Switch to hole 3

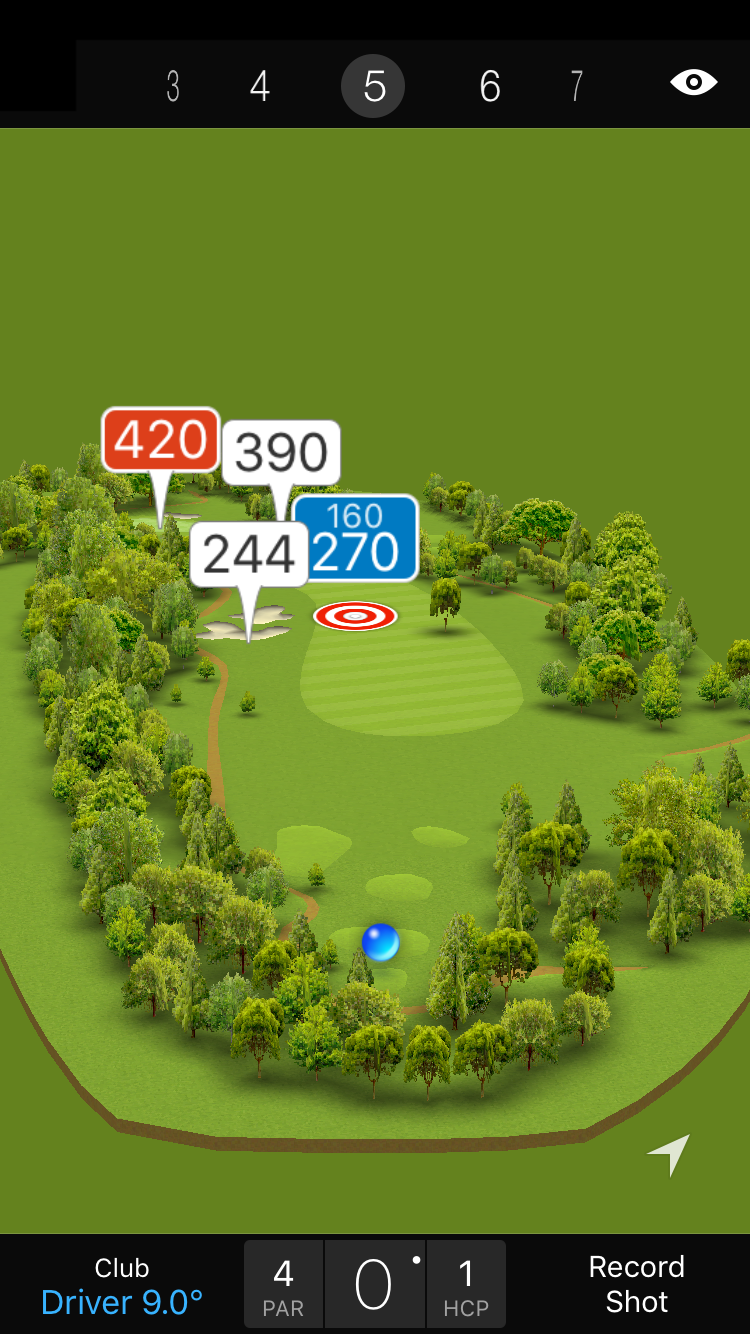[x=173, y=87]
